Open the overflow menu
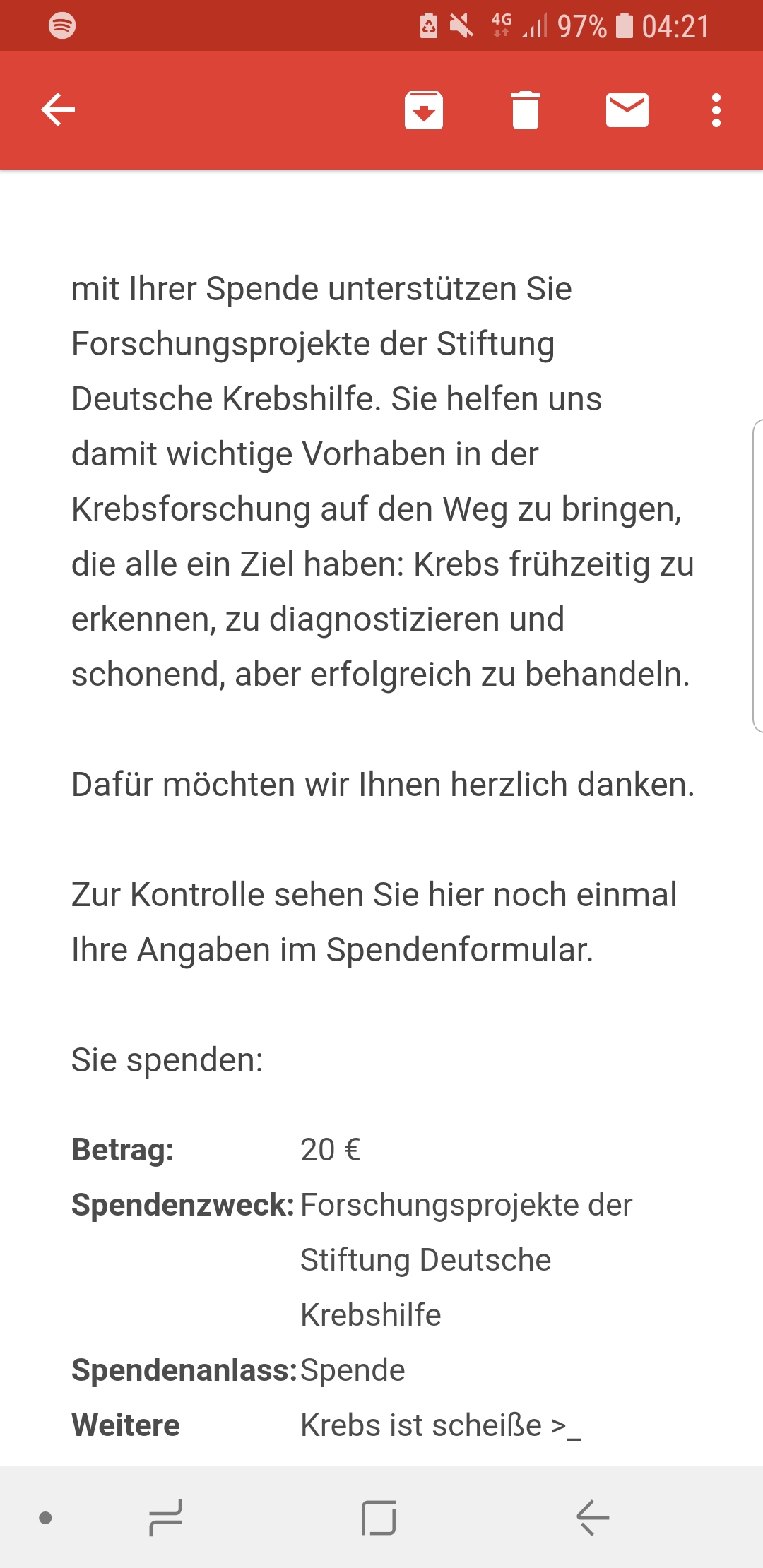Screen dimensions: 763x1568 click(716, 110)
